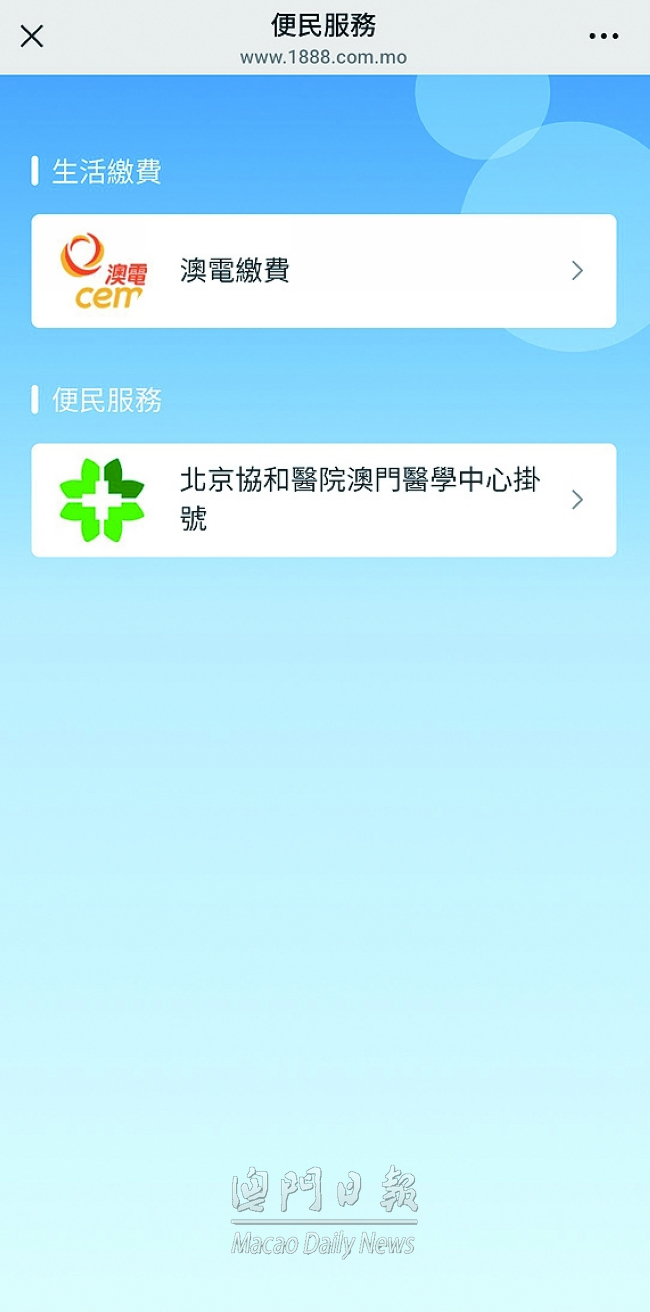
Task: Close the 便民服務 web page
Action: pyautogui.click(x=32, y=37)
